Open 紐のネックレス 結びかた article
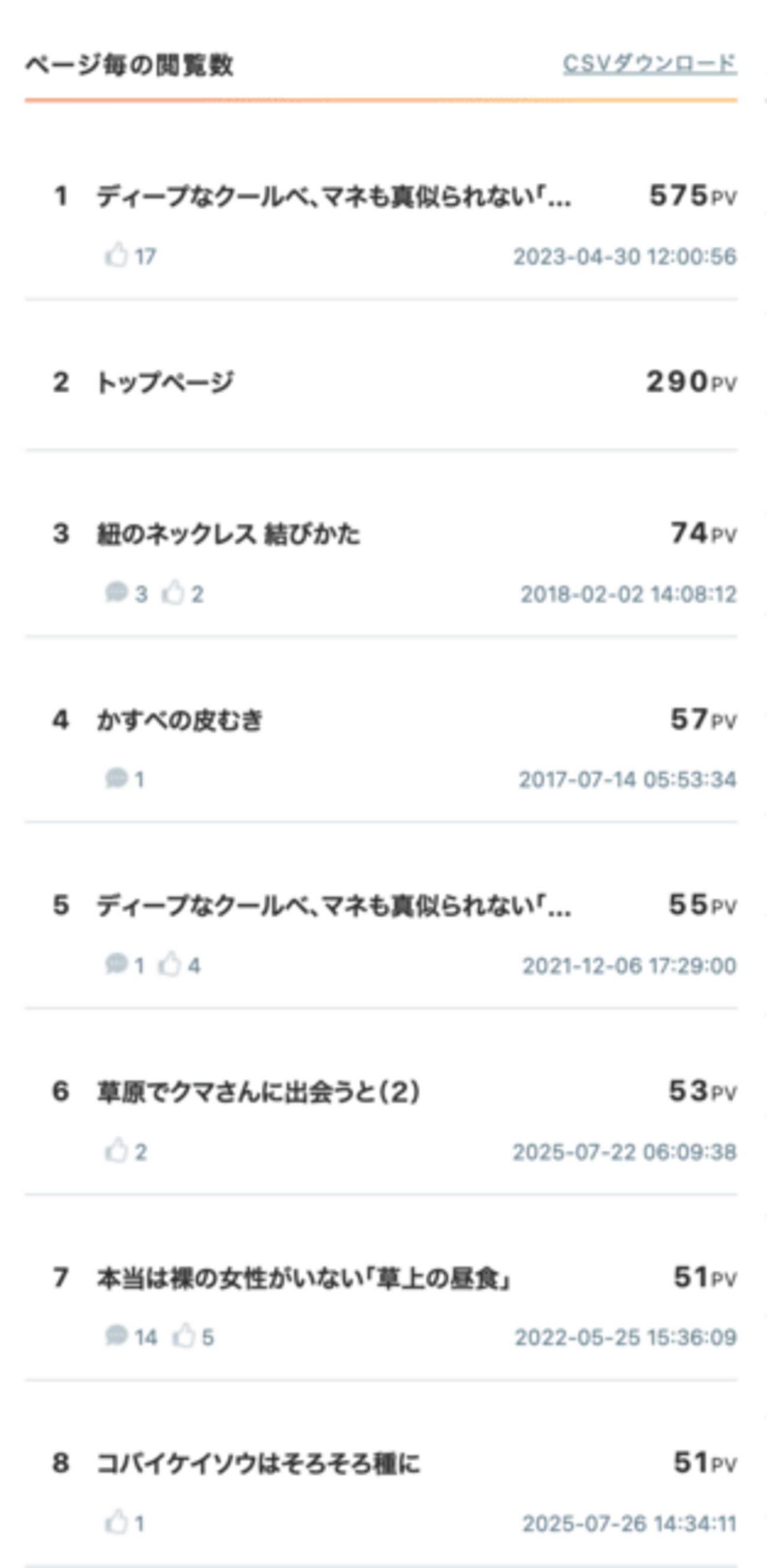This screenshot has width=767, height=1568. (229, 534)
